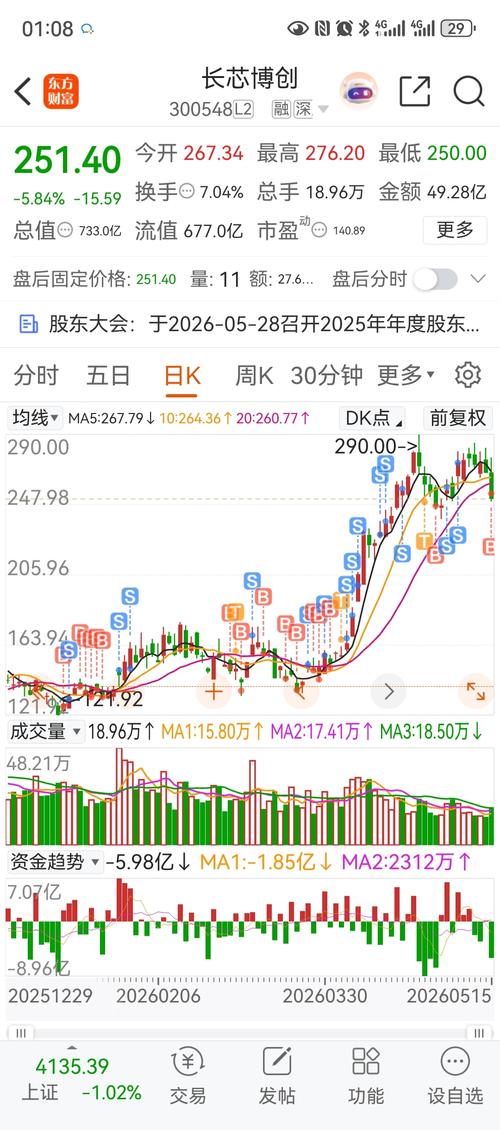The height and width of the screenshot is (1130, 500).
Task: Select the 周K chart tab
Action: 254,375
